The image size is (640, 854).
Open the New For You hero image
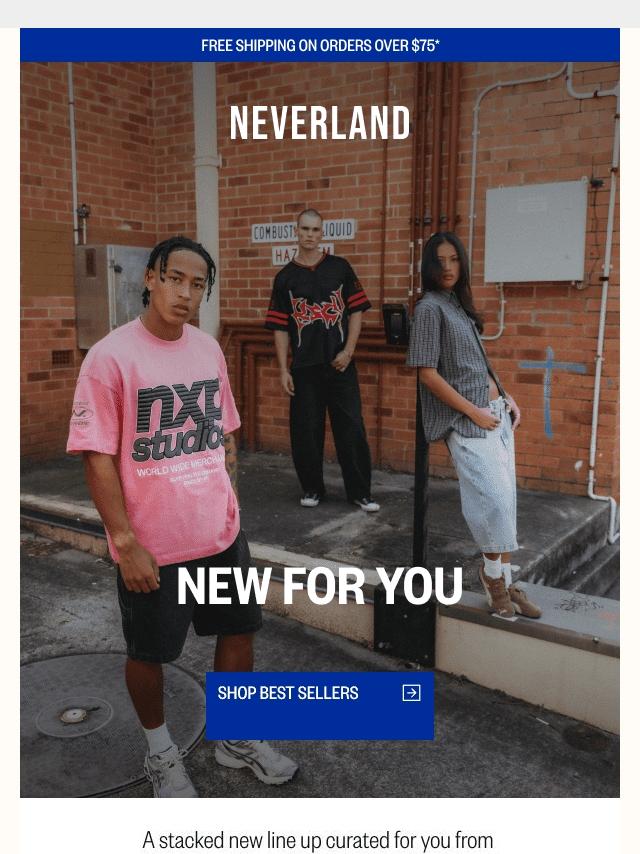[320, 430]
